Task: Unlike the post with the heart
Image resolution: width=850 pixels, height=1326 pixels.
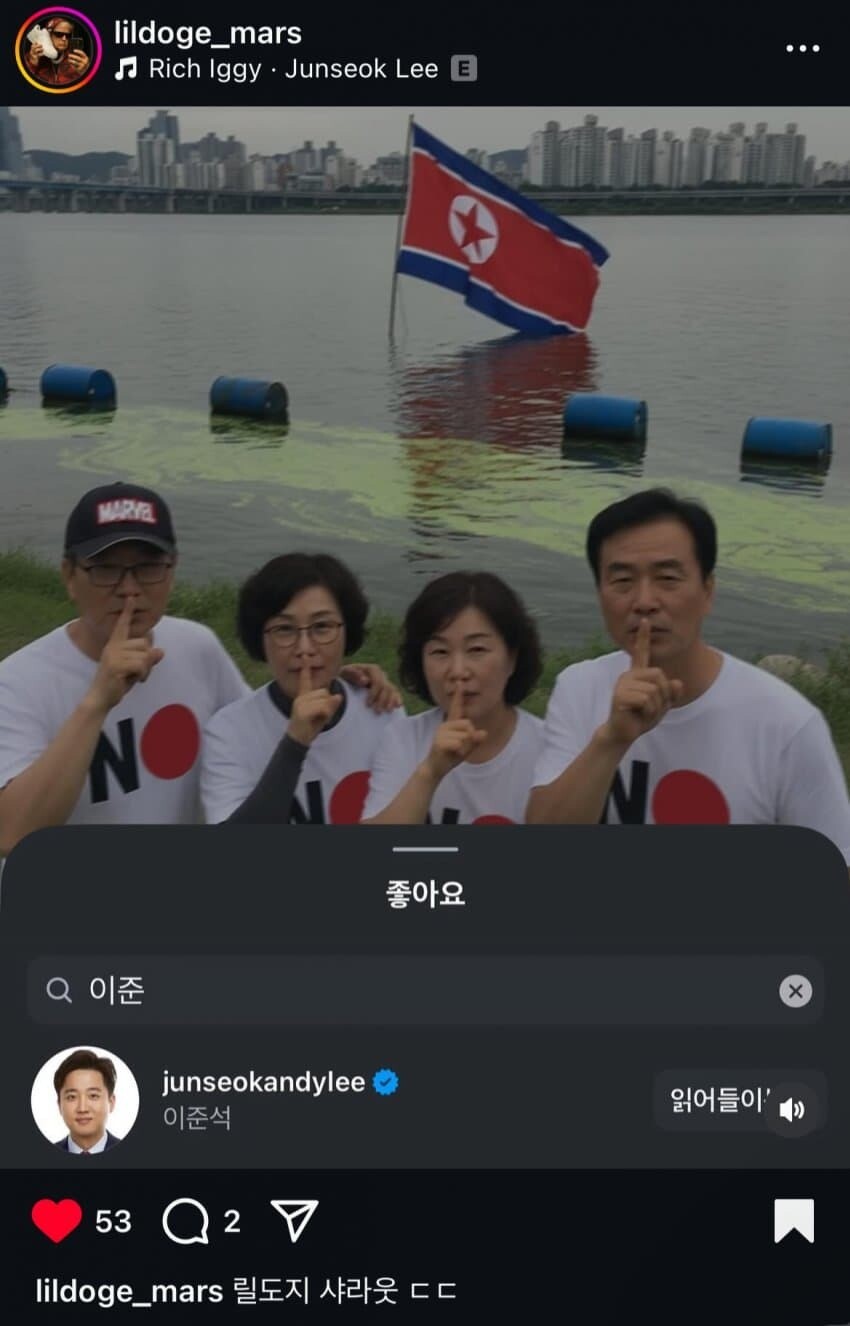Action: (56, 1220)
